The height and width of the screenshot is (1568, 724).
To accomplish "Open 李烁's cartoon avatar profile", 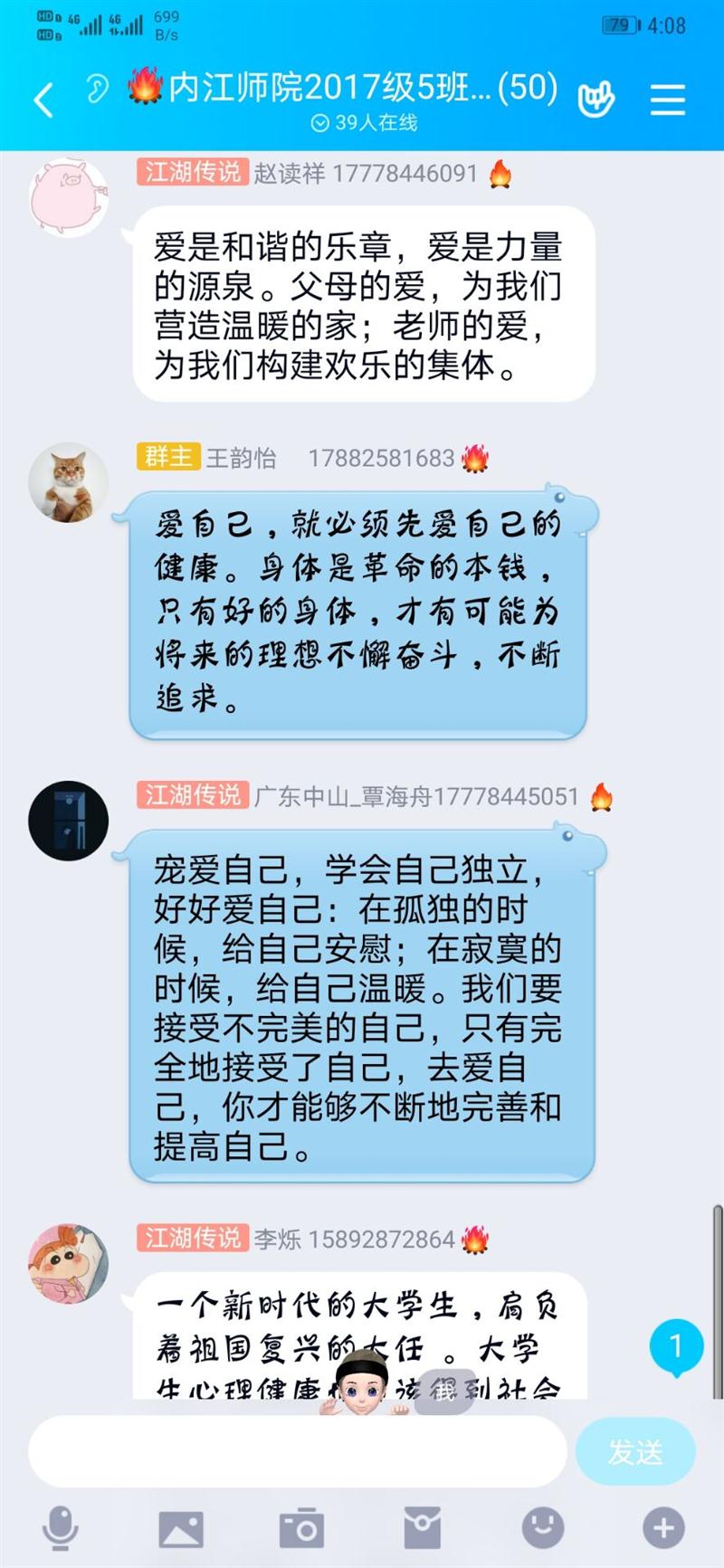I will (x=69, y=1262).
